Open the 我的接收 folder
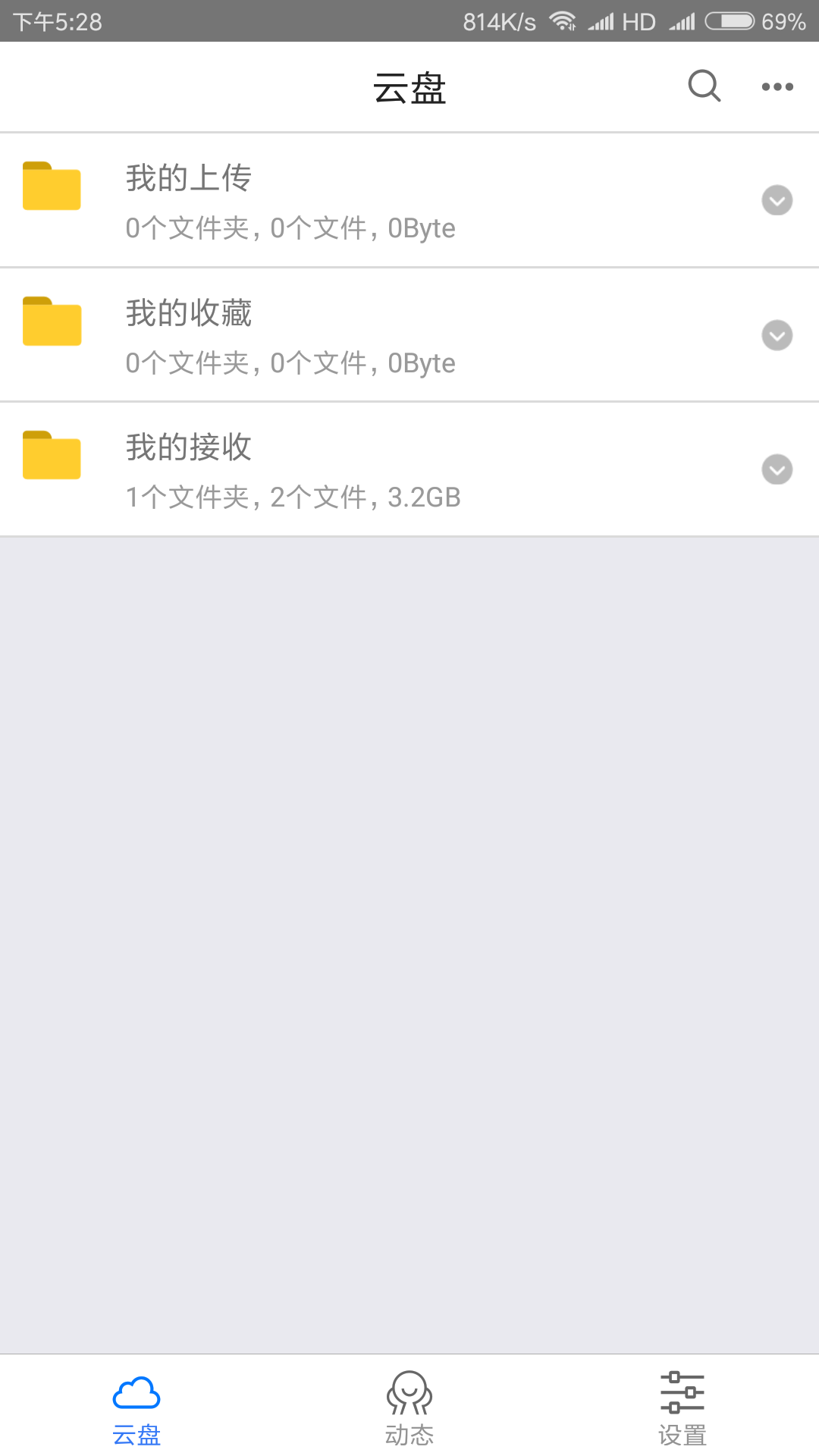The width and height of the screenshot is (819, 1456). [409, 469]
